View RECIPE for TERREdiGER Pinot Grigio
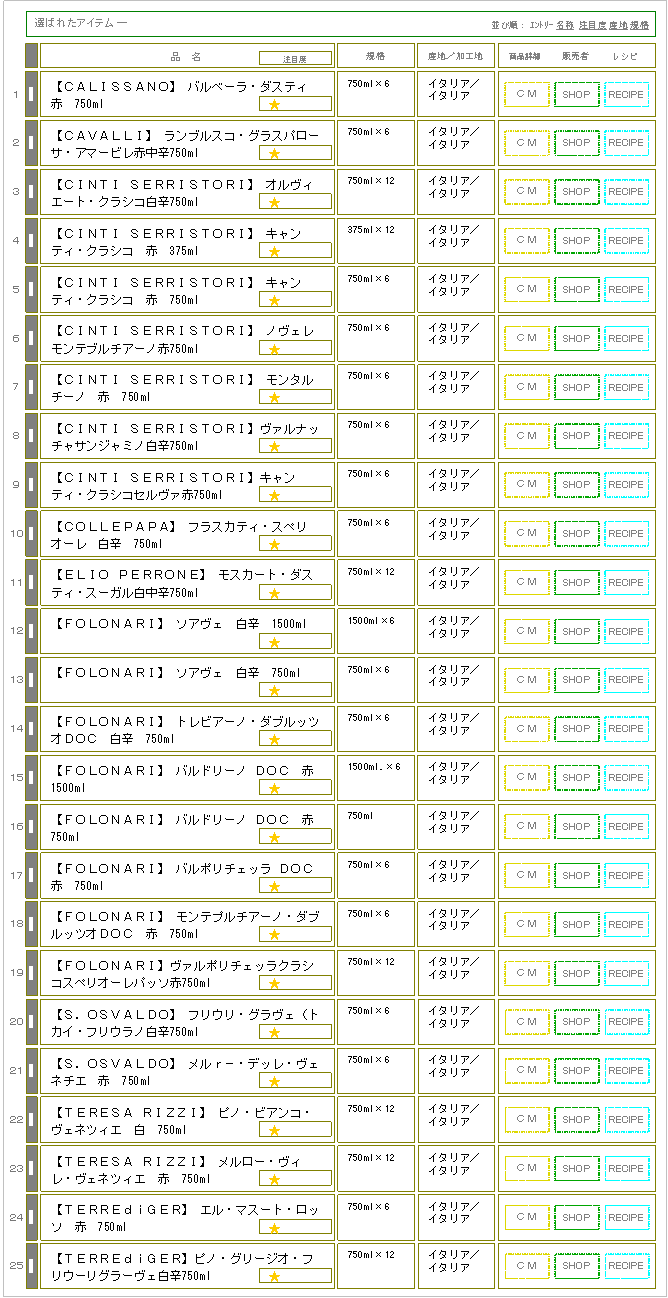Viewport: 668px width, 1298px height. [627, 1266]
